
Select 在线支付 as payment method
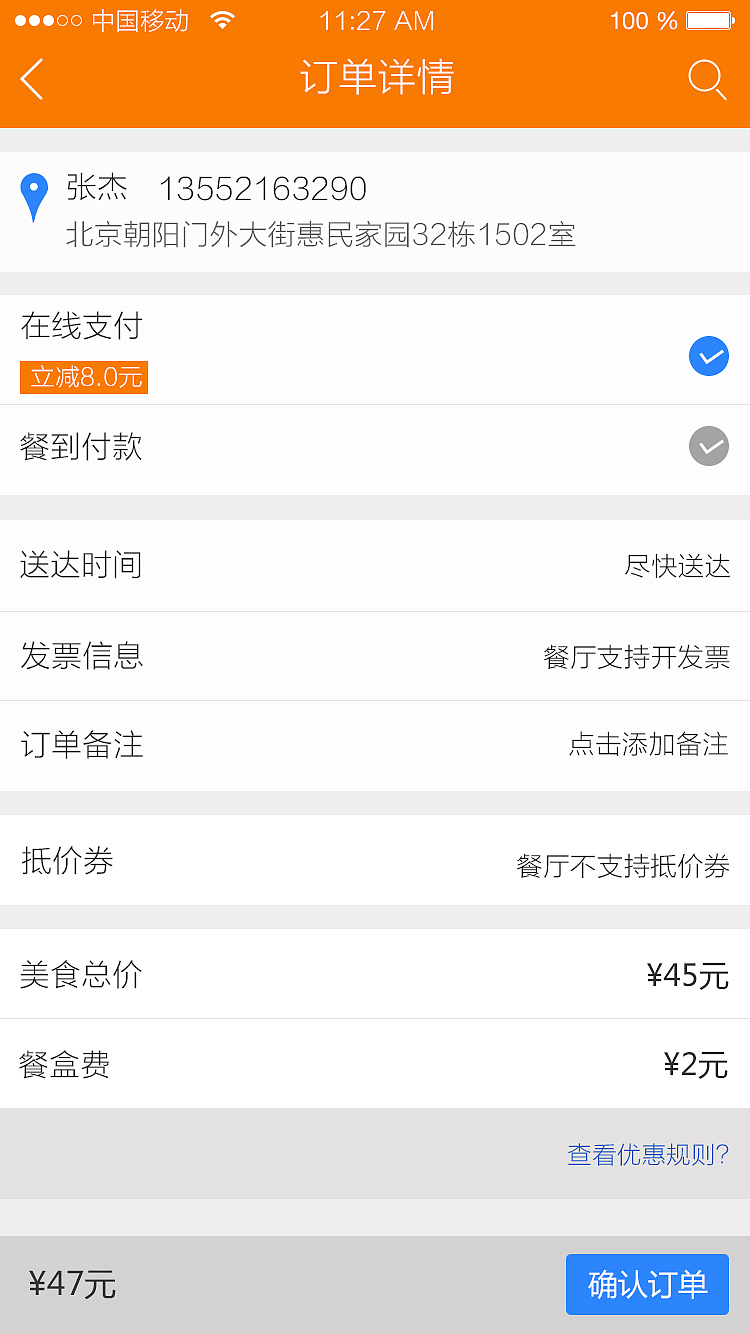375,356
